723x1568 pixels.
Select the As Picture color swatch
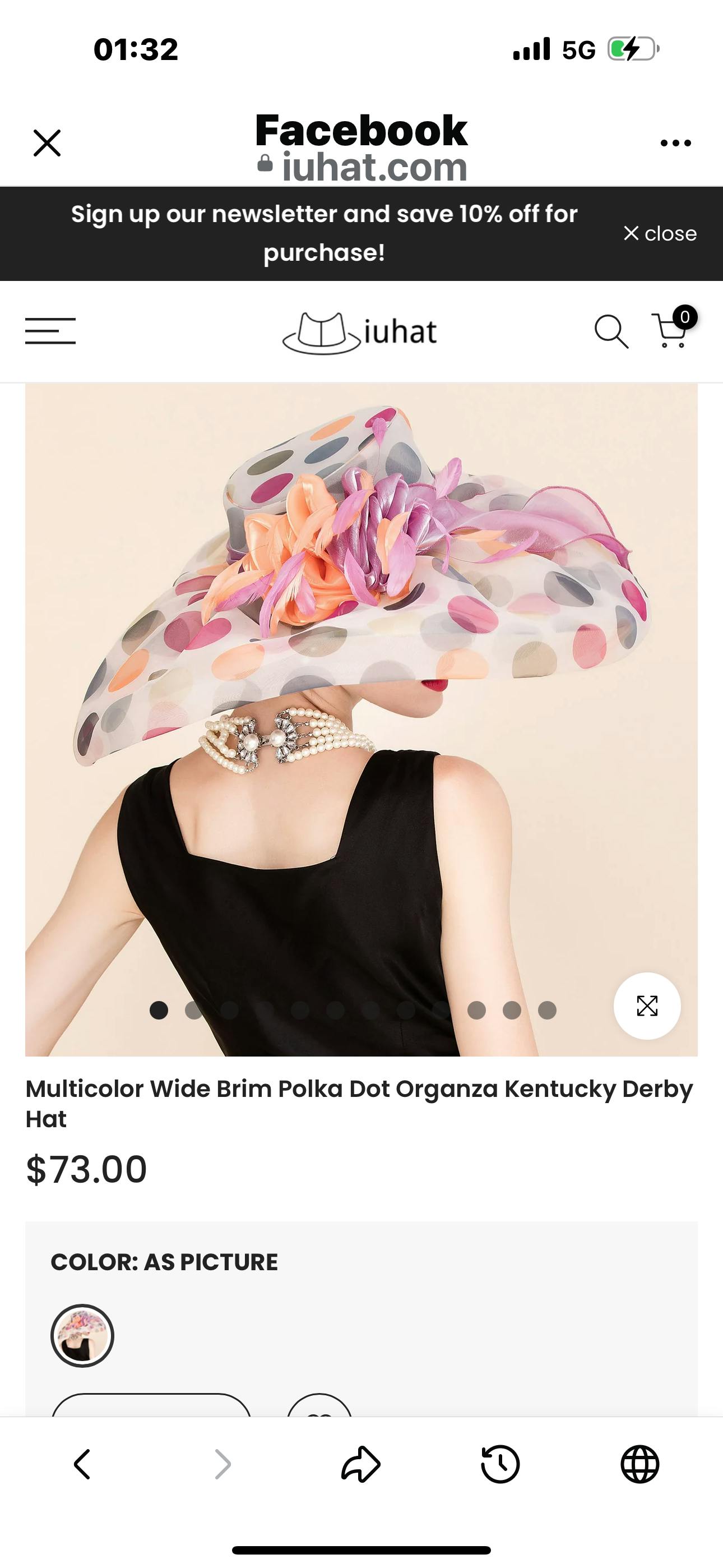(82, 1335)
